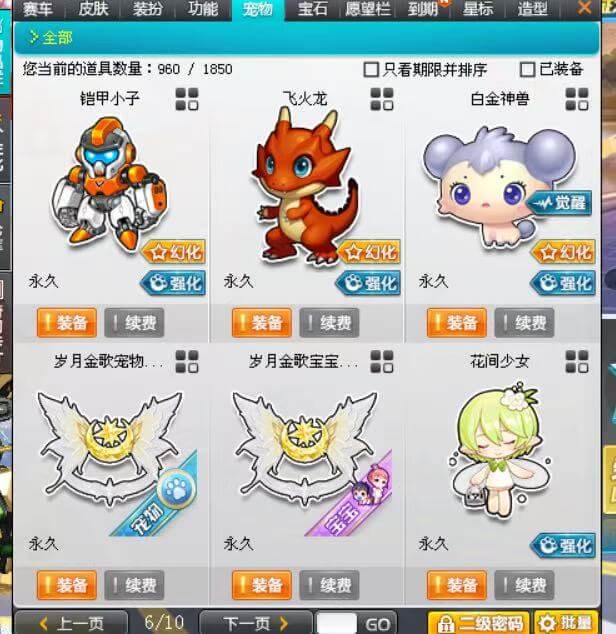
Task: Equip the 铠甲小子 pet
Action: (66, 324)
